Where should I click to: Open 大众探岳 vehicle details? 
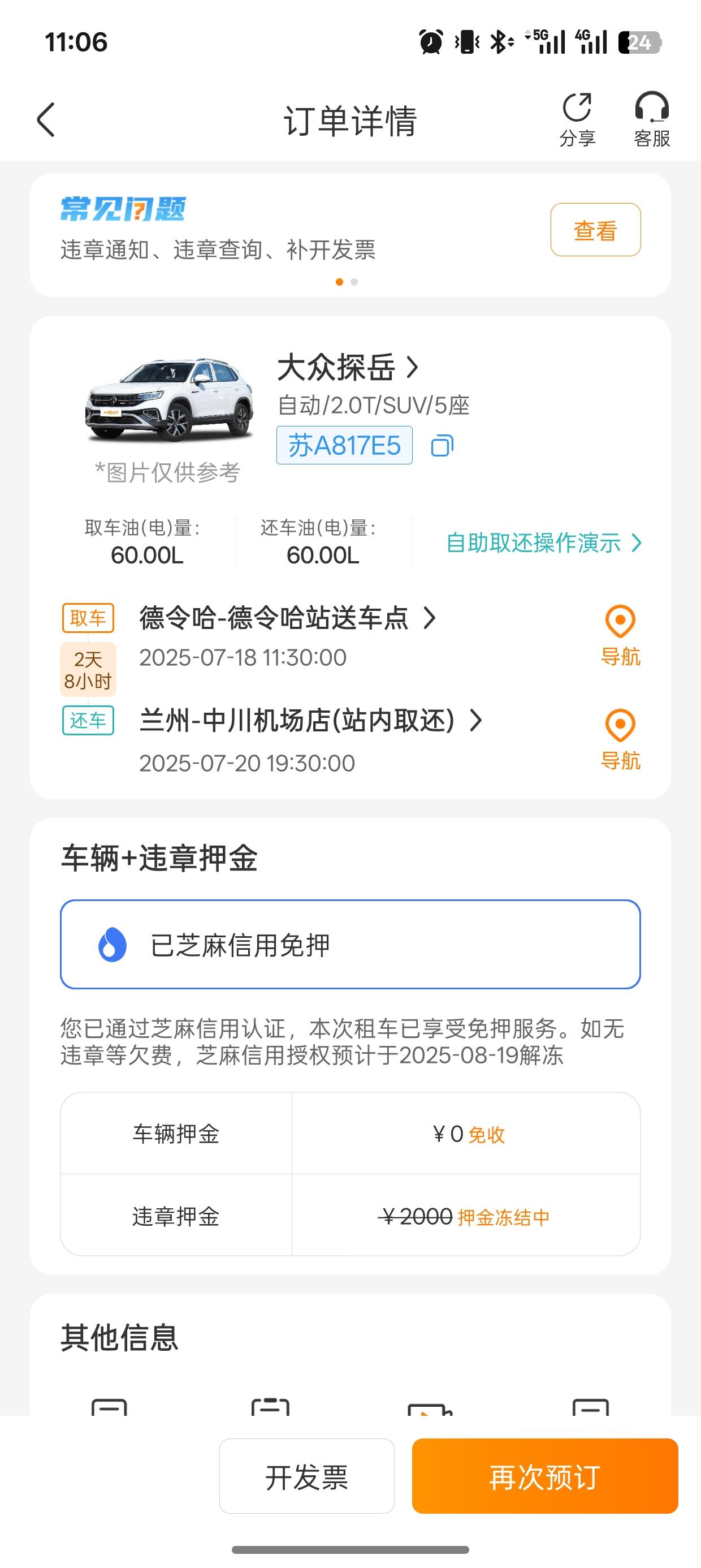click(348, 367)
